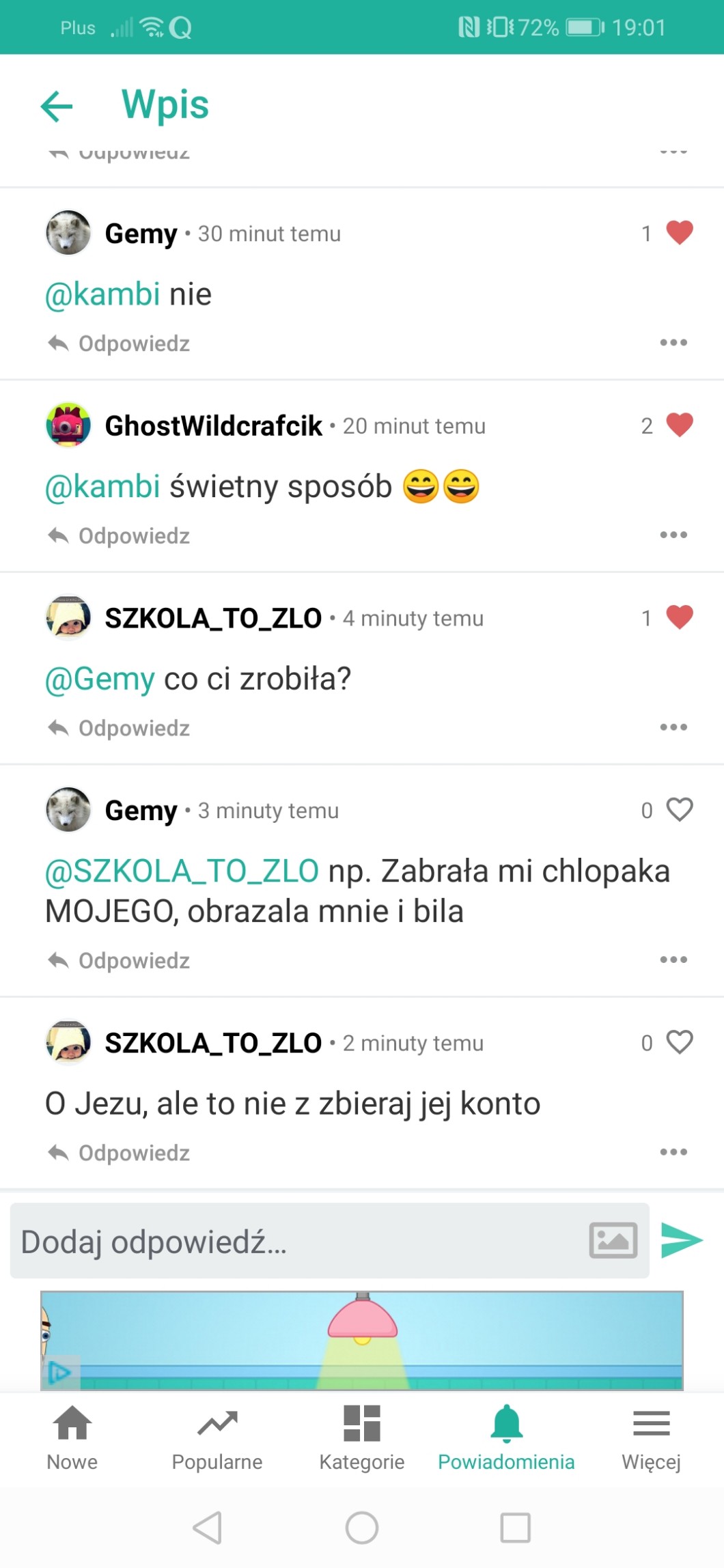Like Gemy's "@kambi nie" comment

point(679,233)
